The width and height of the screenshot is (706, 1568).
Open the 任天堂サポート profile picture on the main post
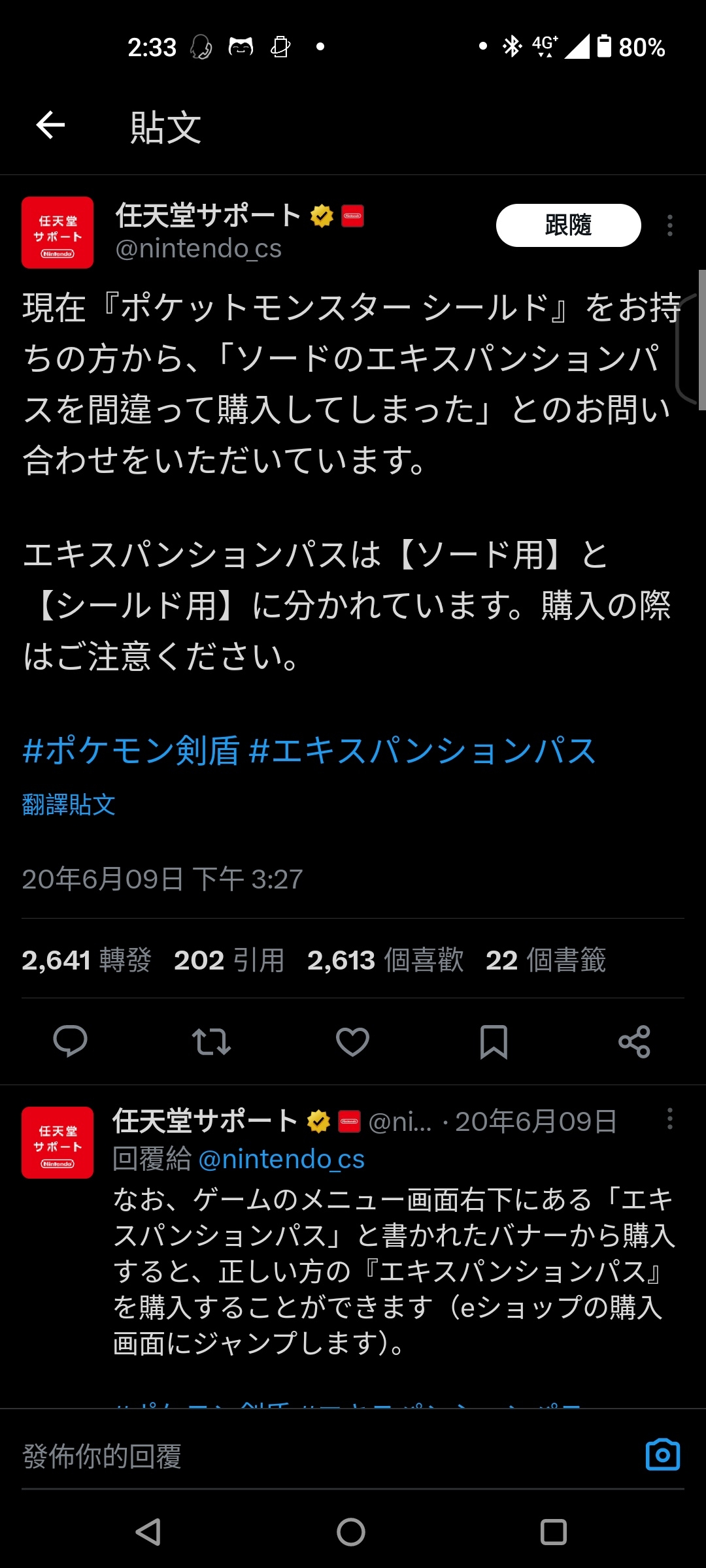point(58,233)
